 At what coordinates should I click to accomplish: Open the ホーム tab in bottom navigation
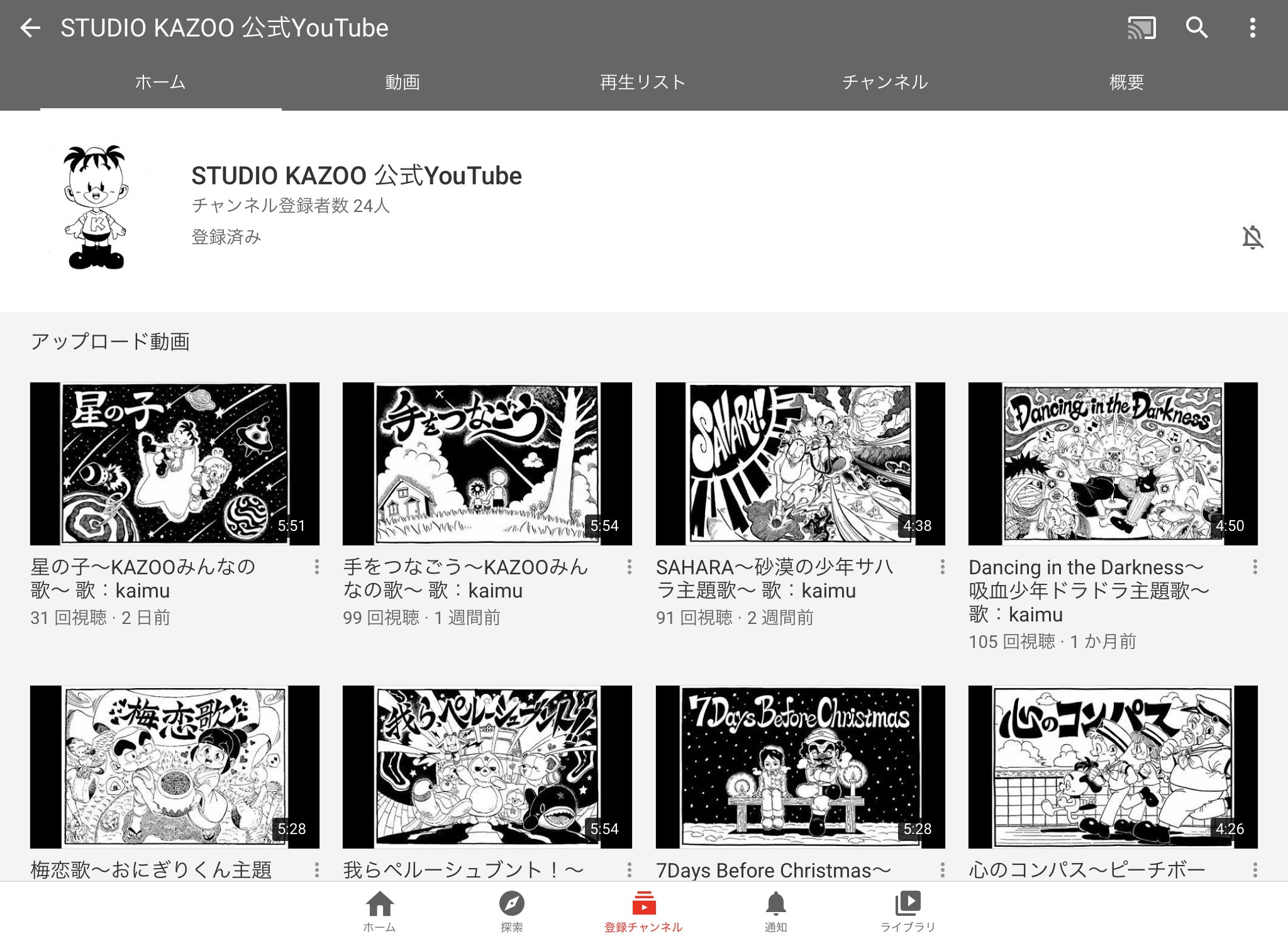click(x=379, y=911)
